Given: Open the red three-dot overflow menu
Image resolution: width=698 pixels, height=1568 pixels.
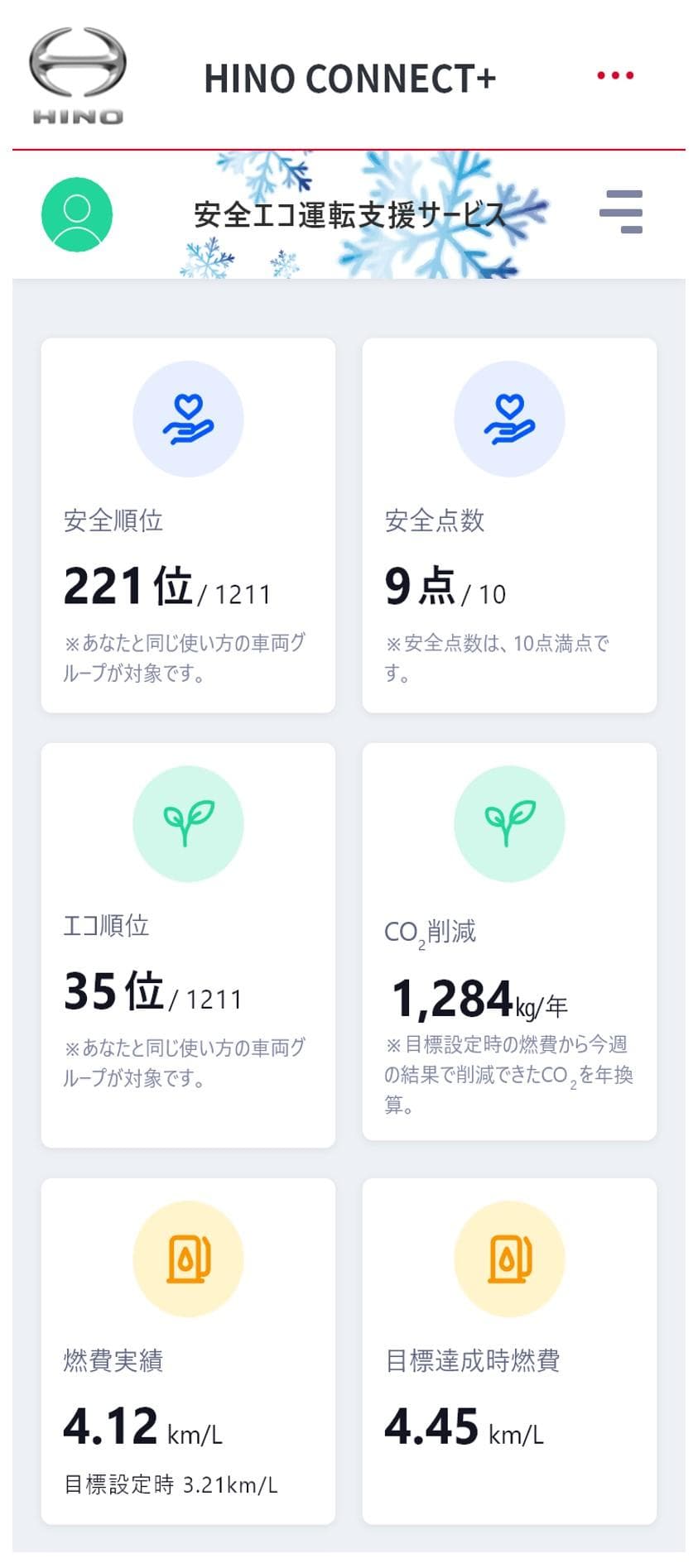Looking at the screenshot, I should [615, 75].
